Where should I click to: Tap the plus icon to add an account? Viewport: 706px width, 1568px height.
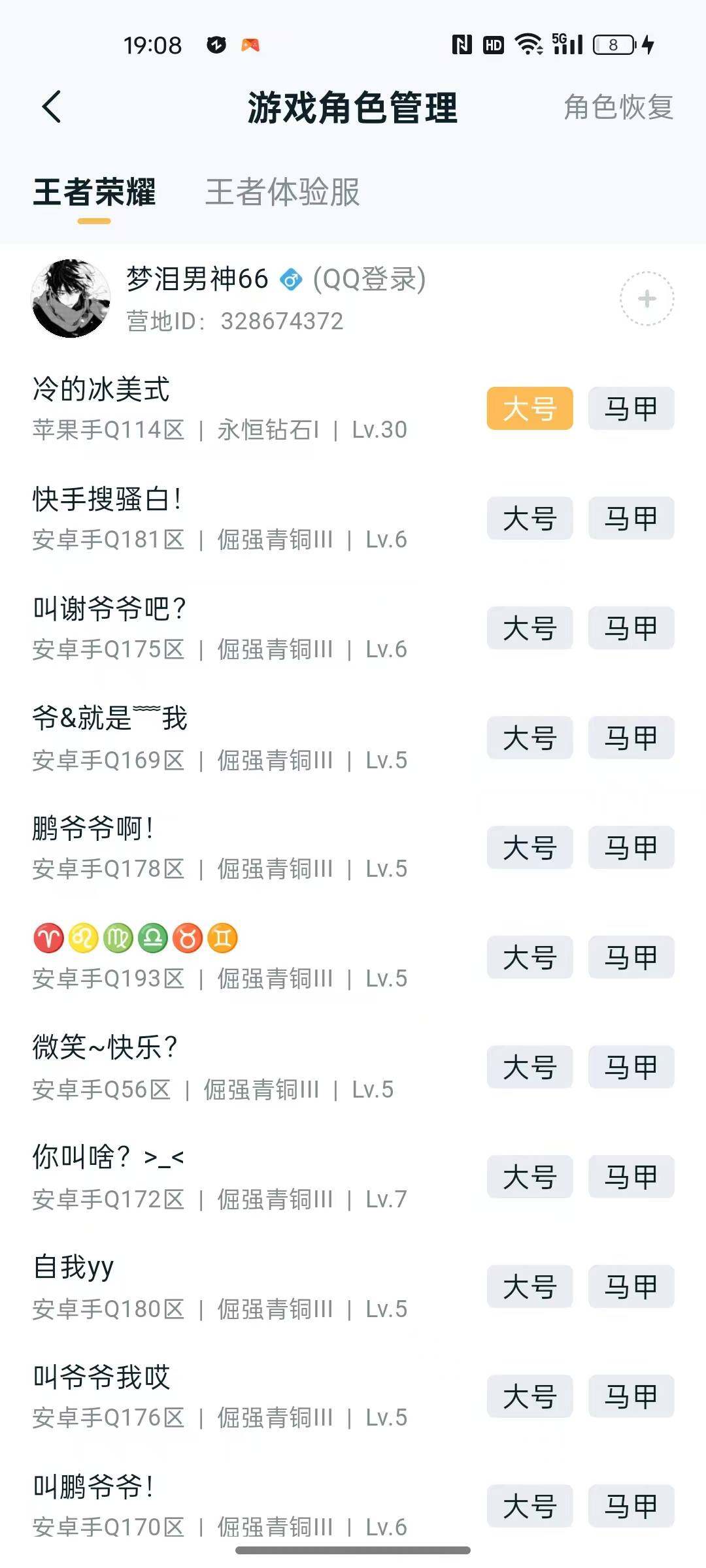pyautogui.click(x=646, y=299)
